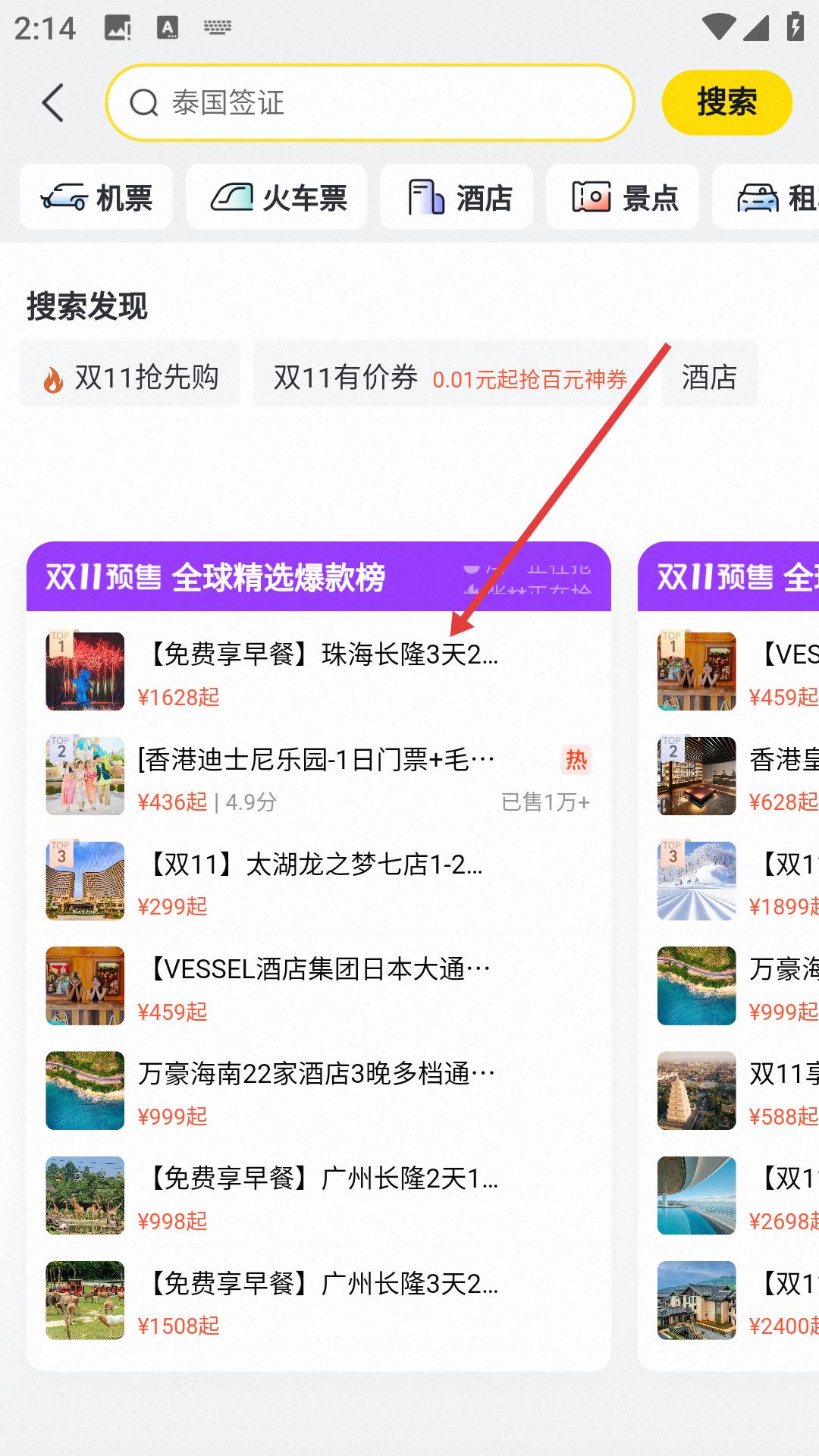Viewport: 819px width, 1456px height.
Task: Select the 酒店 category with hotel icon
Action: (457, 197)
